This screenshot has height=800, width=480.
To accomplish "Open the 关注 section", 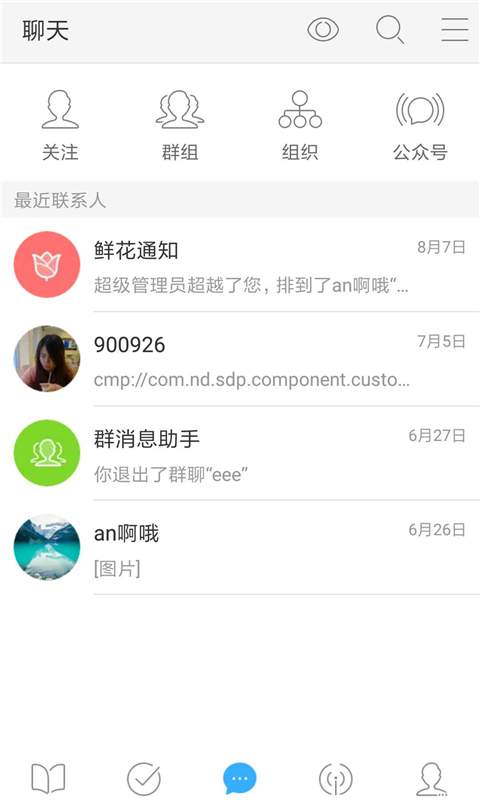I will pyautogui.click(x=60, y=125).
